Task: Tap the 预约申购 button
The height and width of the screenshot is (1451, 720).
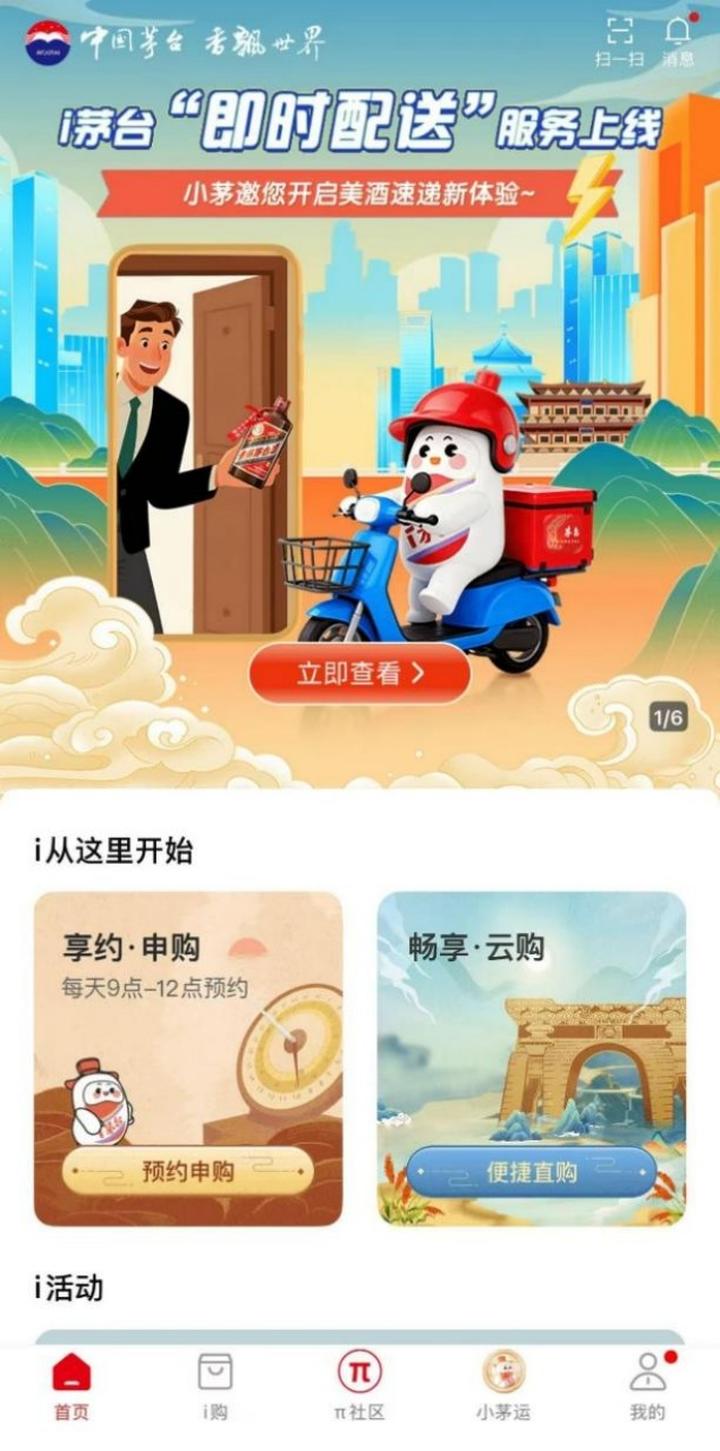Action: point(188,1172)
